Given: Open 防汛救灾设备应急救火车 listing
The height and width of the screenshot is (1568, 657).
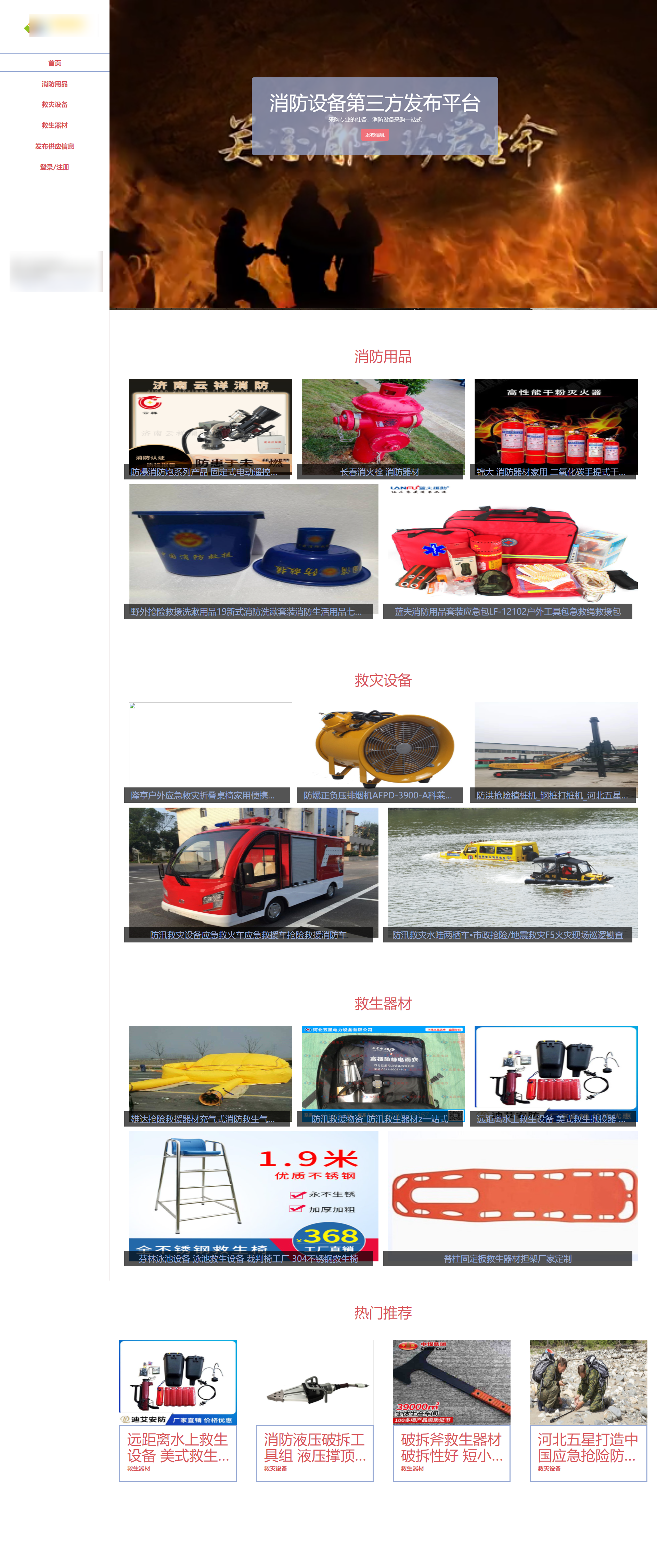Looking at the screenshot, I should [x=253, y=874].
